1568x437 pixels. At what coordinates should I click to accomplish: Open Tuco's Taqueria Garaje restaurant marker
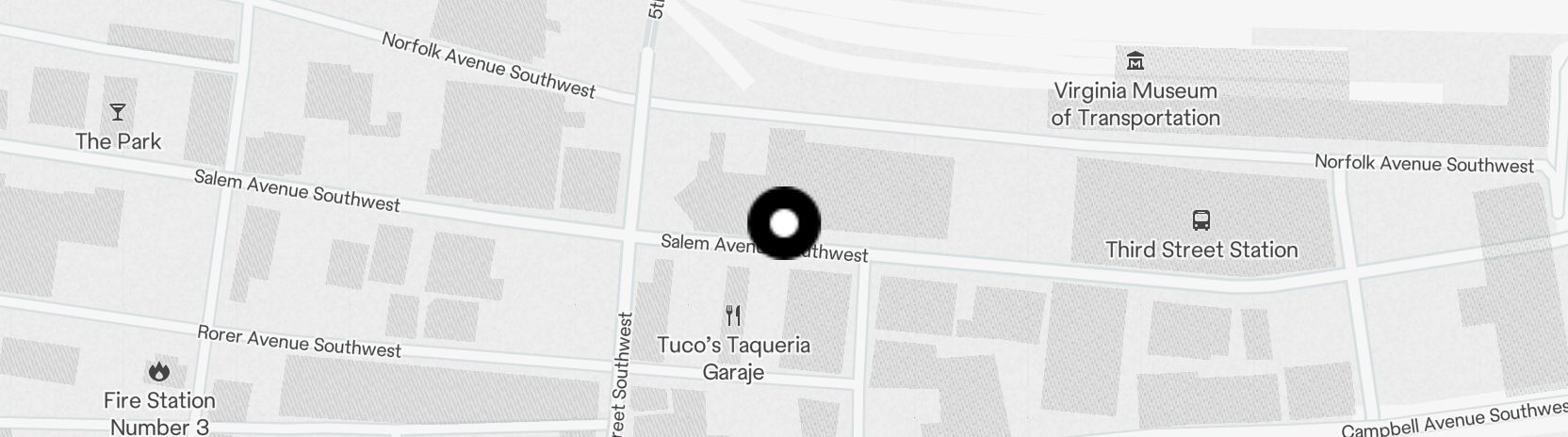(x=733, y=316)
